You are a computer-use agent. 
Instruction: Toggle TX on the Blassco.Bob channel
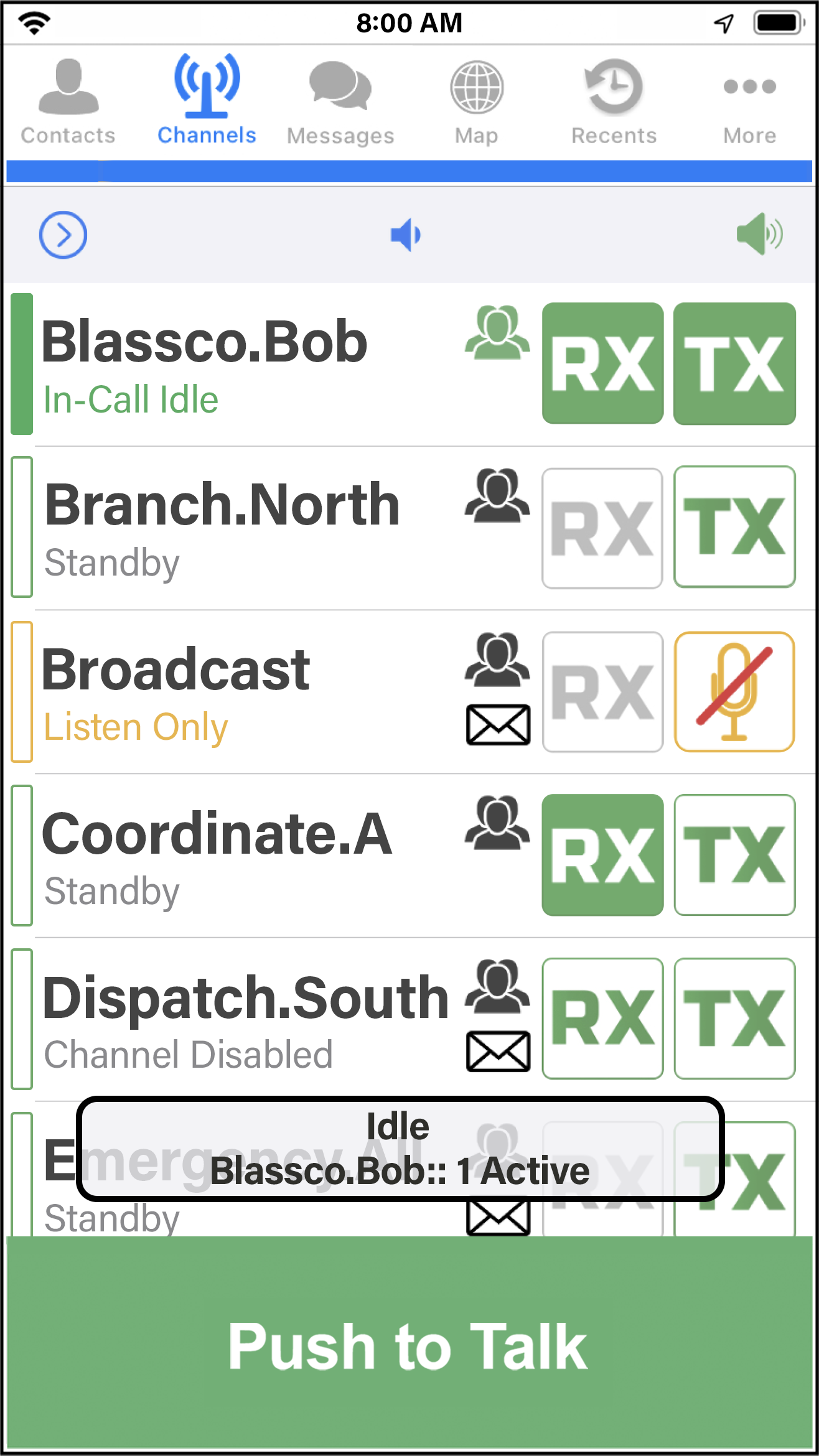[x=734, y=363]
